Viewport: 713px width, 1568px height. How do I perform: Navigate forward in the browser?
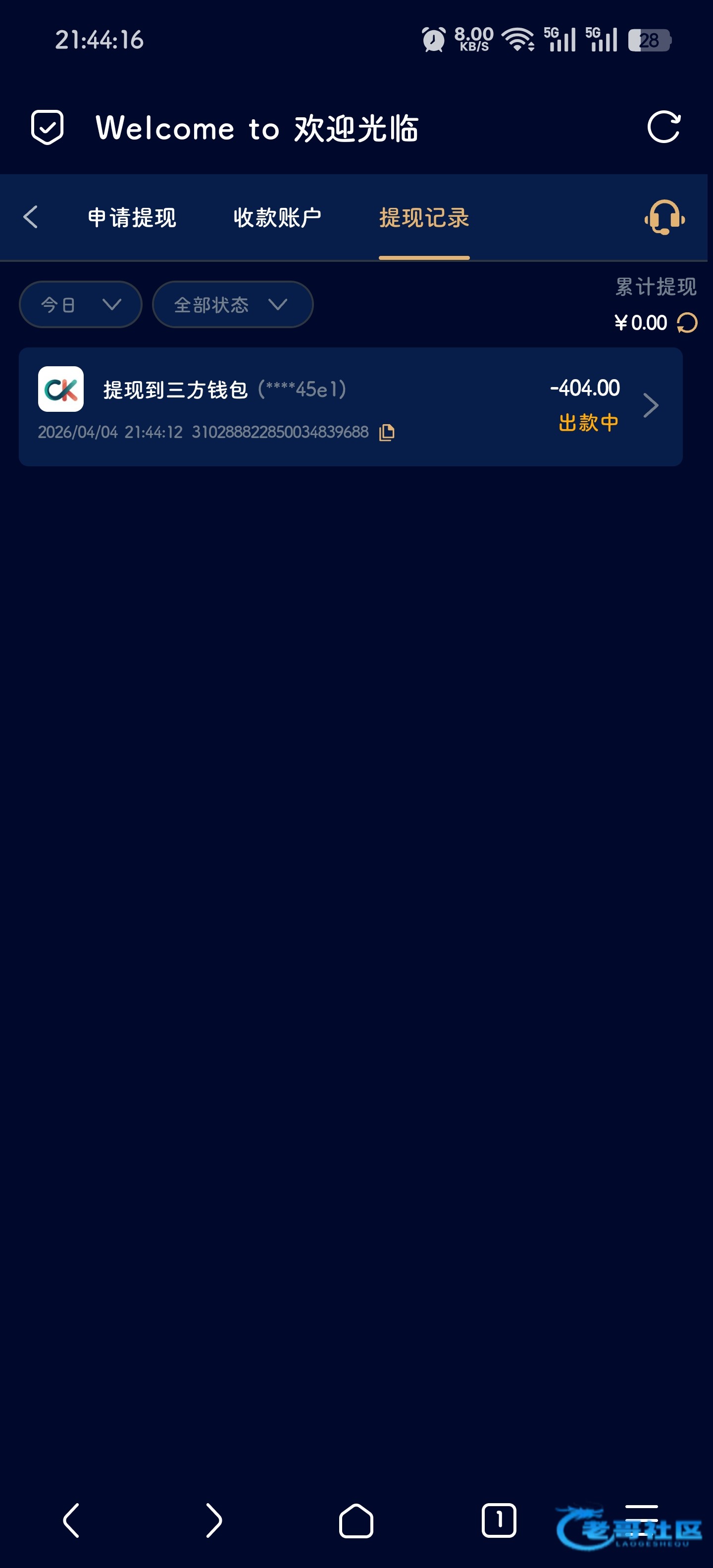[214, 1520]
